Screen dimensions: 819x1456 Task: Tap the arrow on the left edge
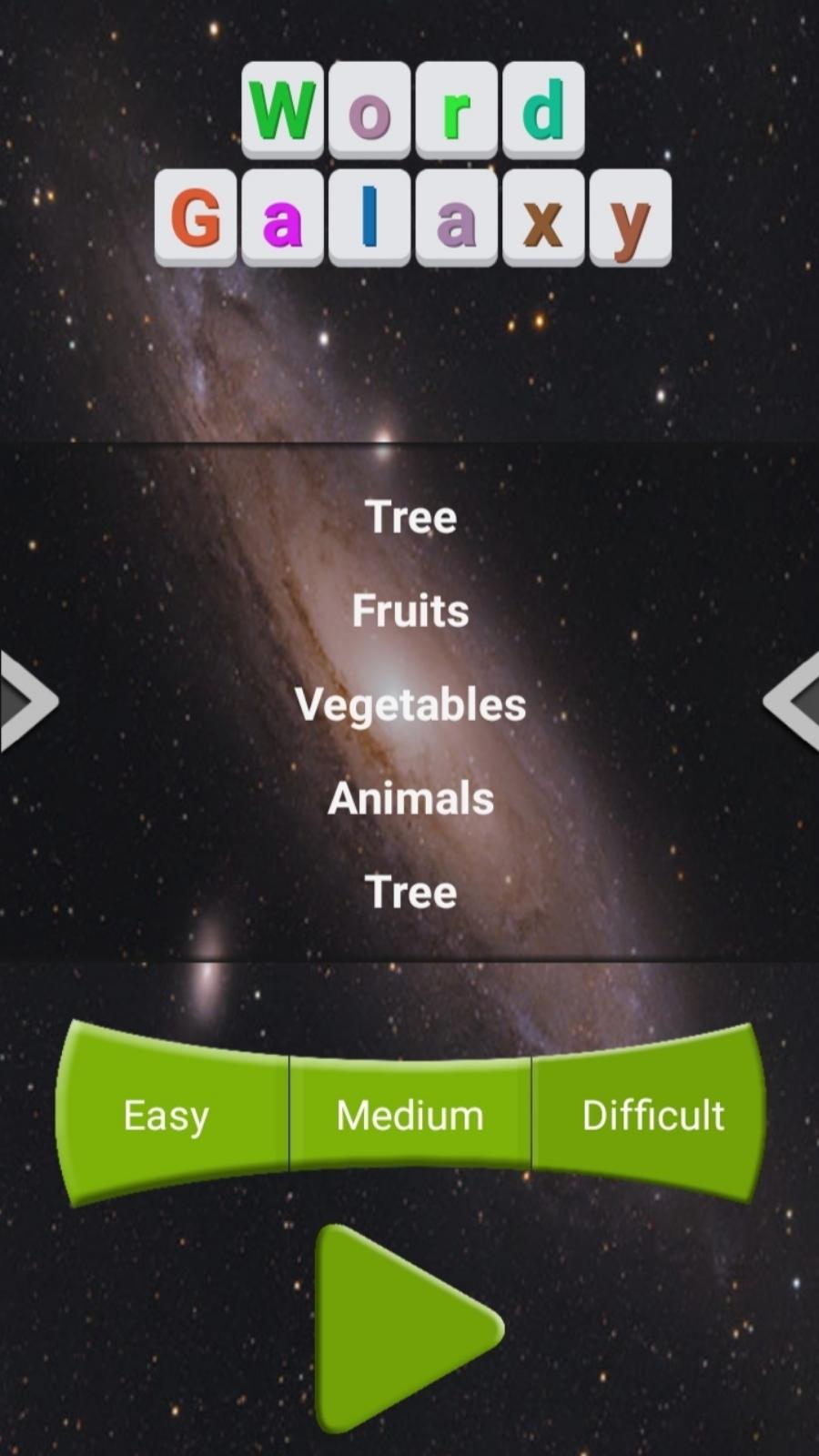tap(27, 701)
